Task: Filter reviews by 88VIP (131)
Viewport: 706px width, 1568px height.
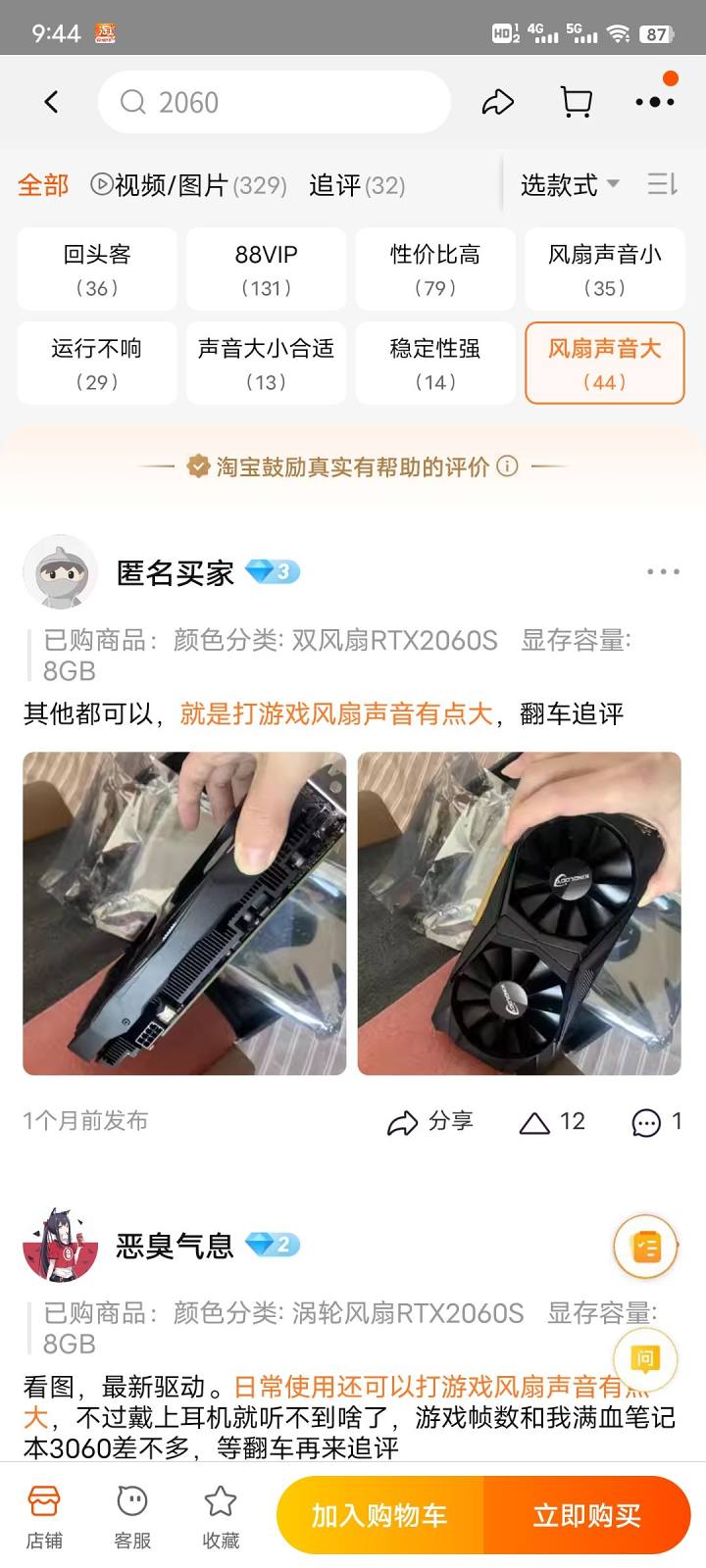Action: coord(266,269)
